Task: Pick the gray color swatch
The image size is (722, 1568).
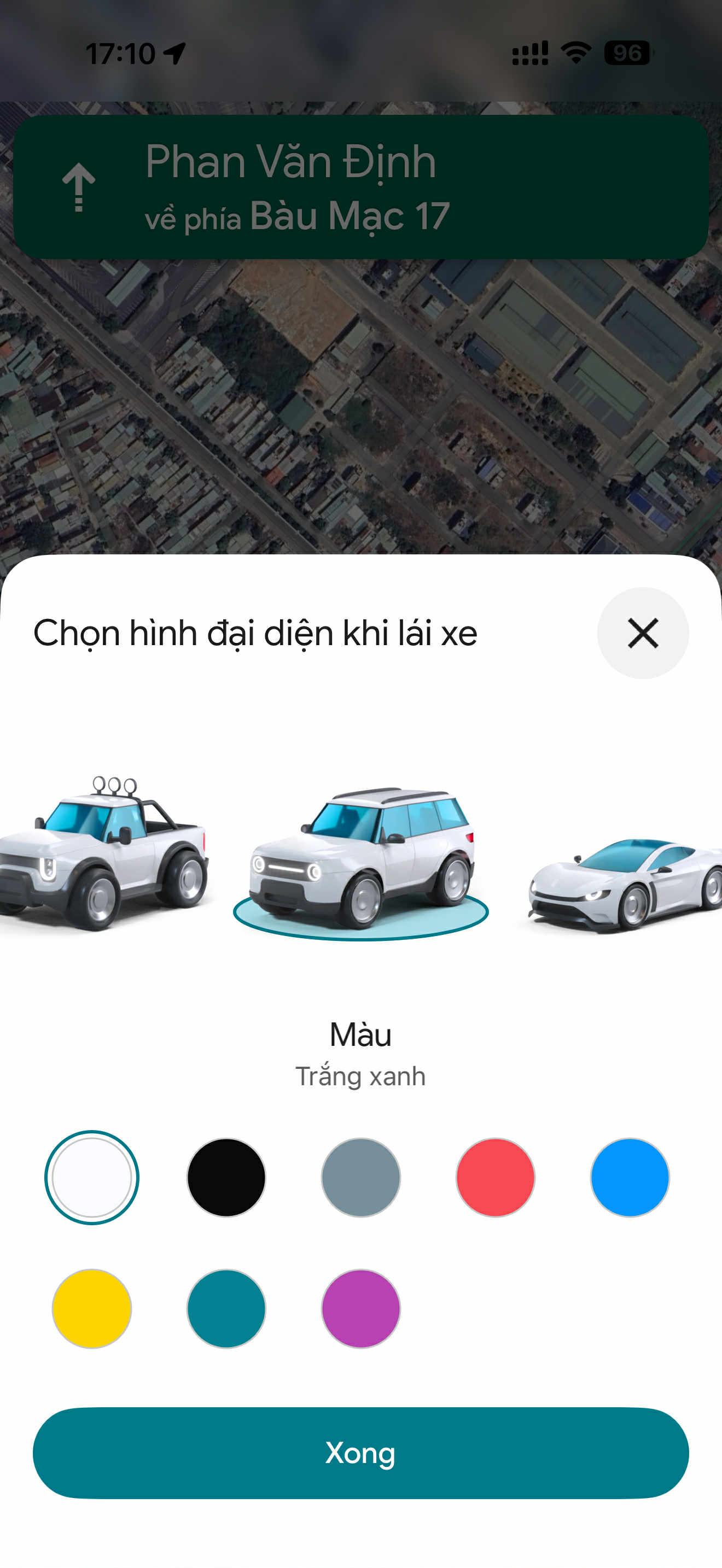Action: click(361, 1177)
